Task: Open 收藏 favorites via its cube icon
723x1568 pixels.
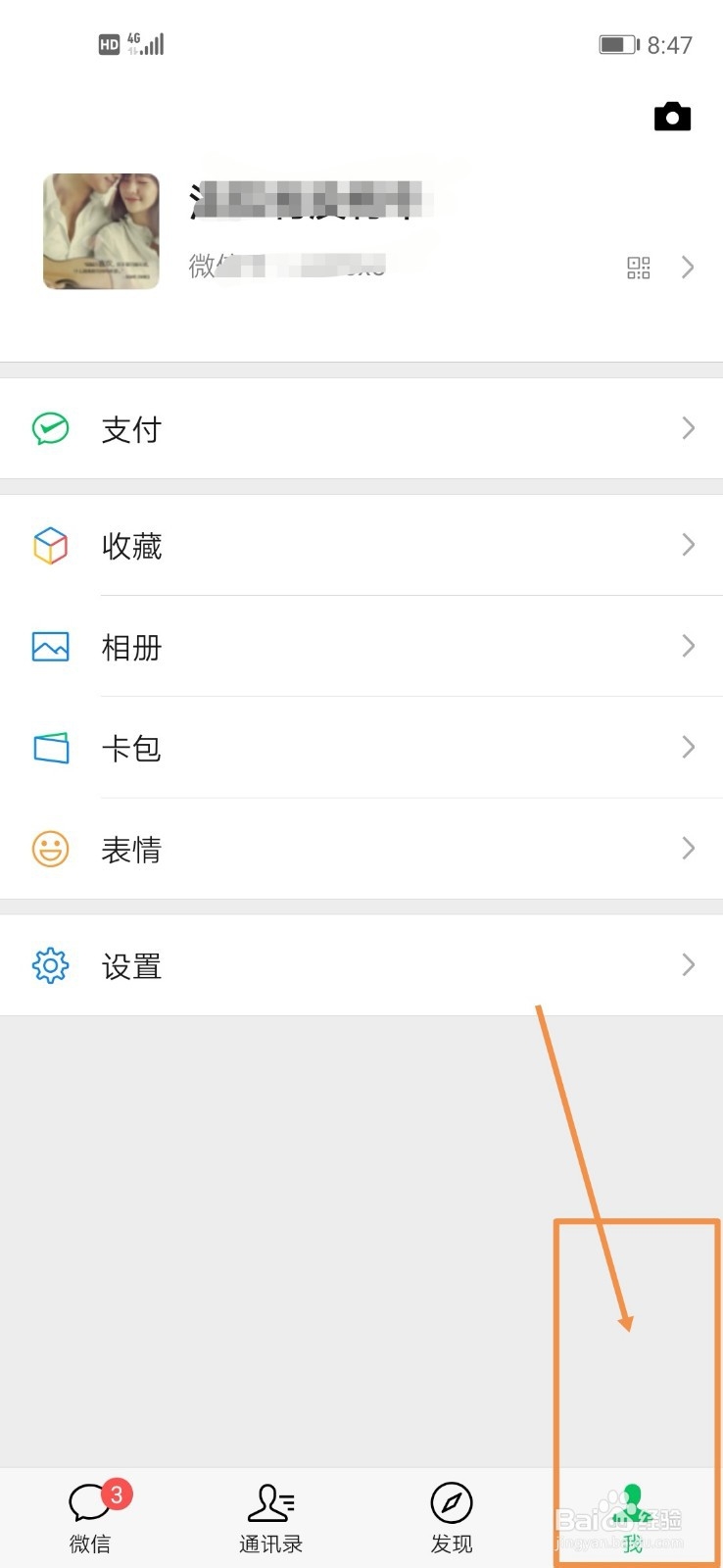Action: 50,546
